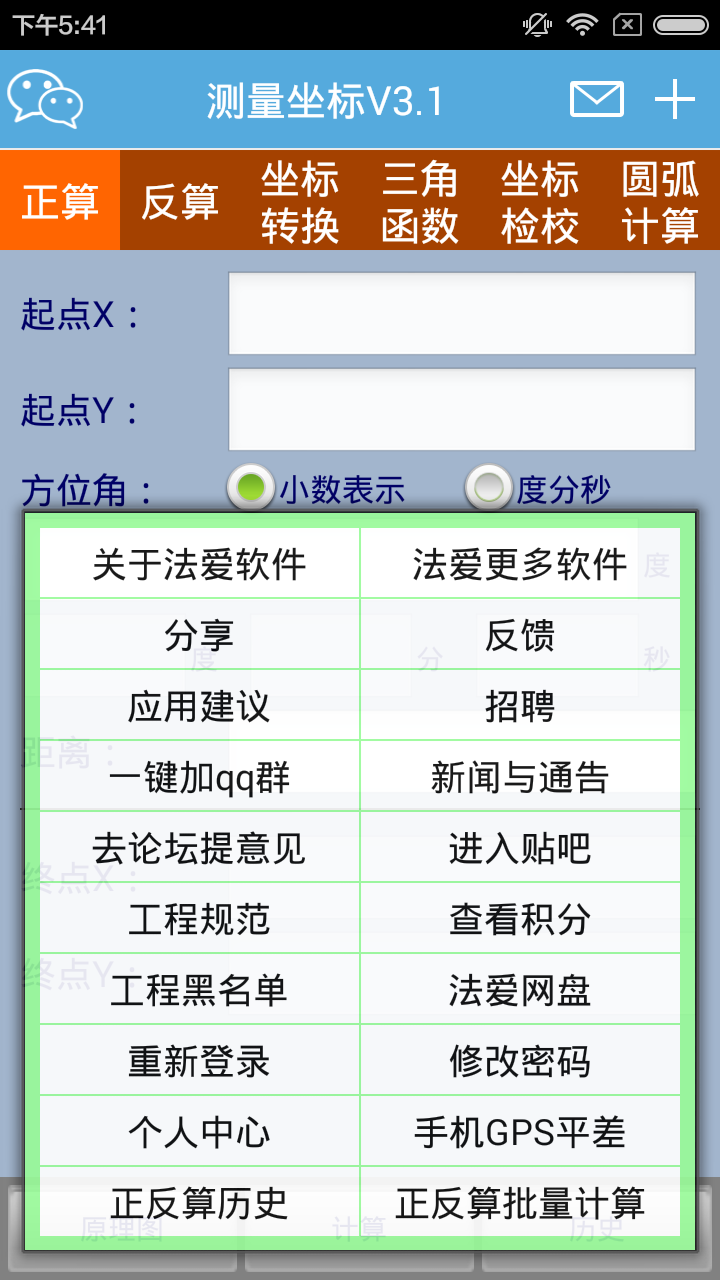Viewport: 720px width, 1280px height.
Task: Open 个人中心
Action: click(199, 1132)
